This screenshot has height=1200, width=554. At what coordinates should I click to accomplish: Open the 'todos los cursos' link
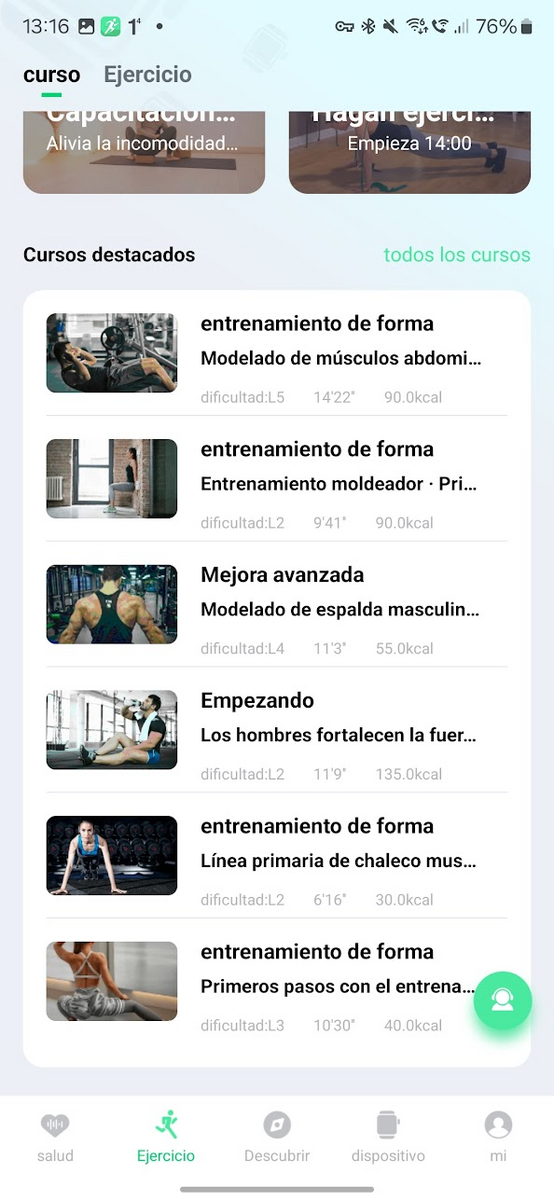[457, 255]
